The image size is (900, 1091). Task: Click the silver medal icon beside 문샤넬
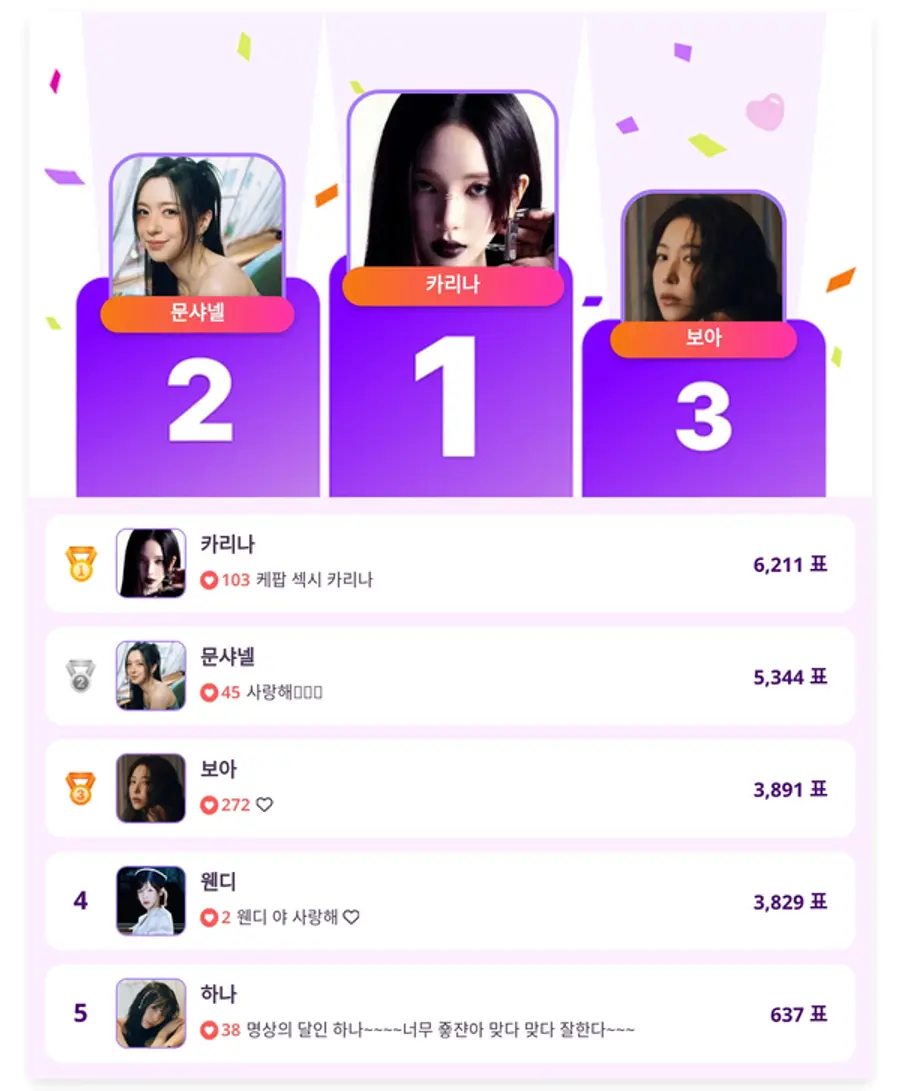[x=78, y=676]
